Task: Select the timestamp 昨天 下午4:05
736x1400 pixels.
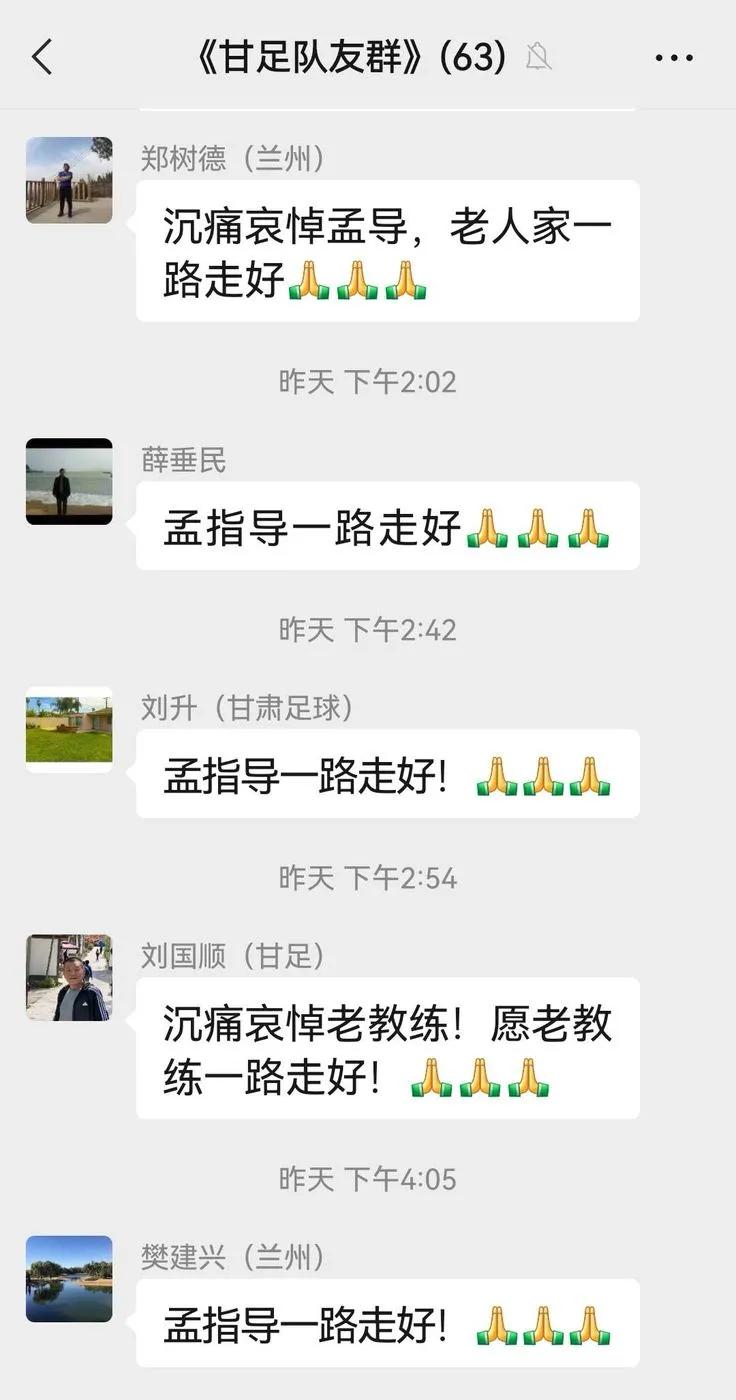Action: pyautogui.click(x=368, y=1178)
